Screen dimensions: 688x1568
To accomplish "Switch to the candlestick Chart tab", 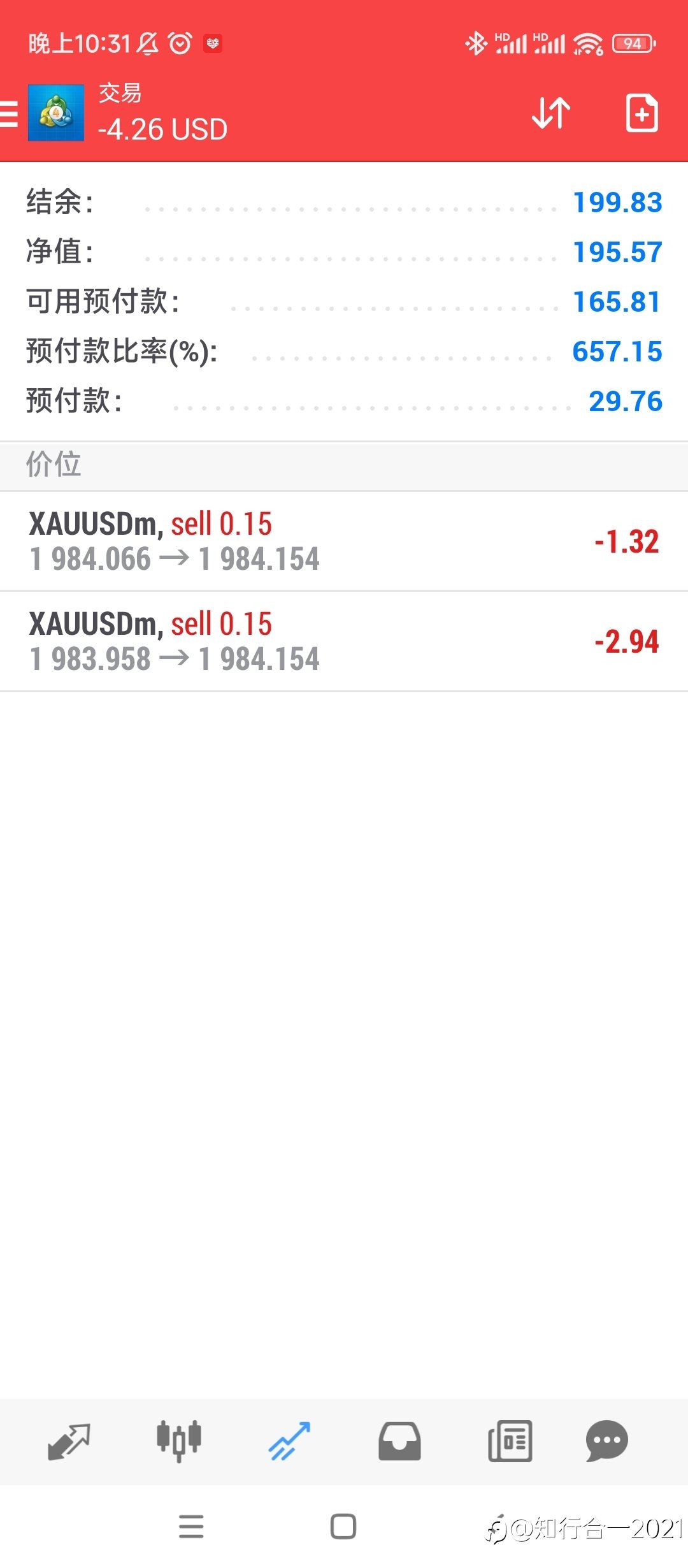I will pos(179,1441).
